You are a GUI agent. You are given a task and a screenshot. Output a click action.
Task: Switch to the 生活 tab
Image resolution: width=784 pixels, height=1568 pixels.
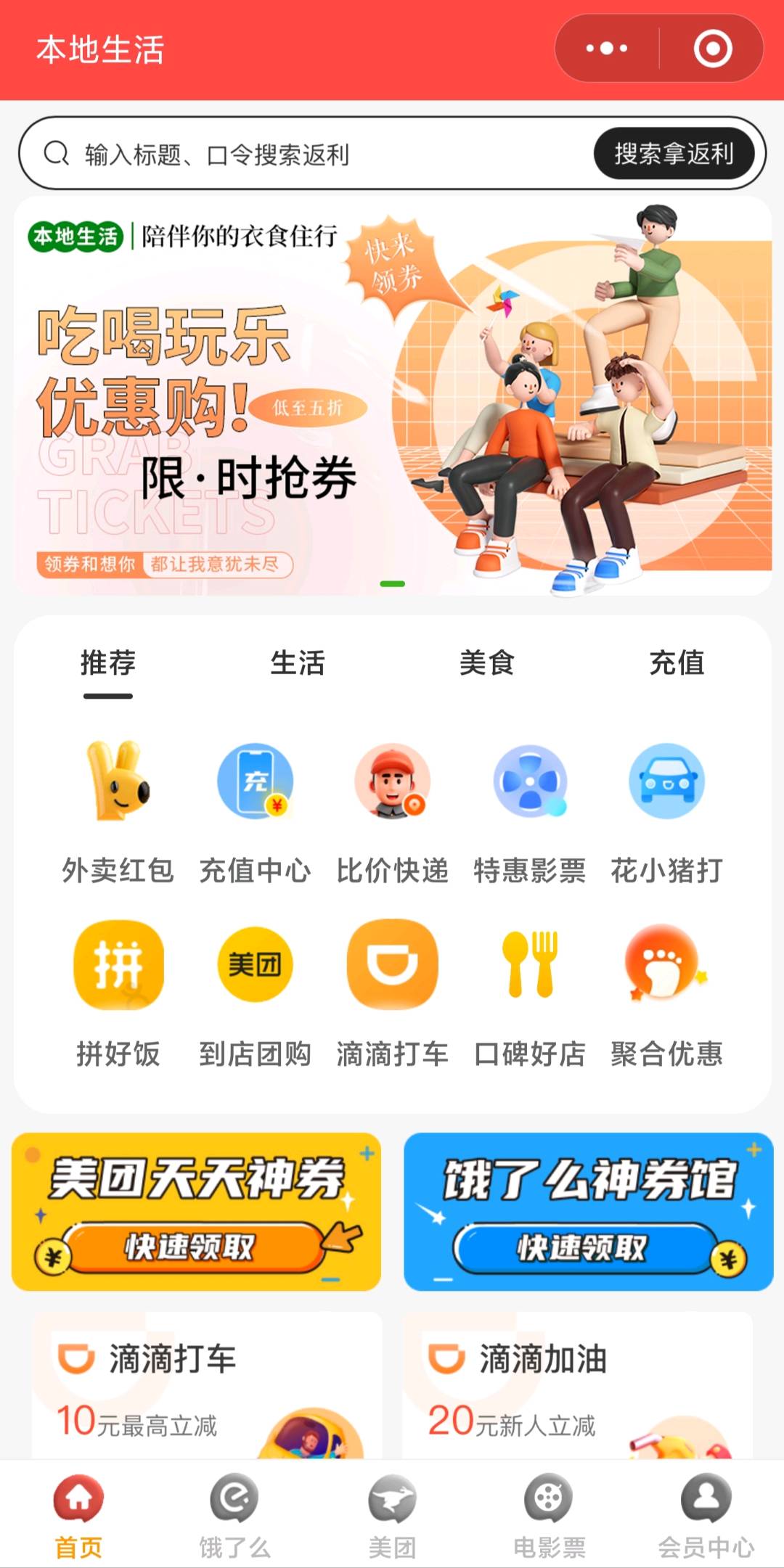298,663
